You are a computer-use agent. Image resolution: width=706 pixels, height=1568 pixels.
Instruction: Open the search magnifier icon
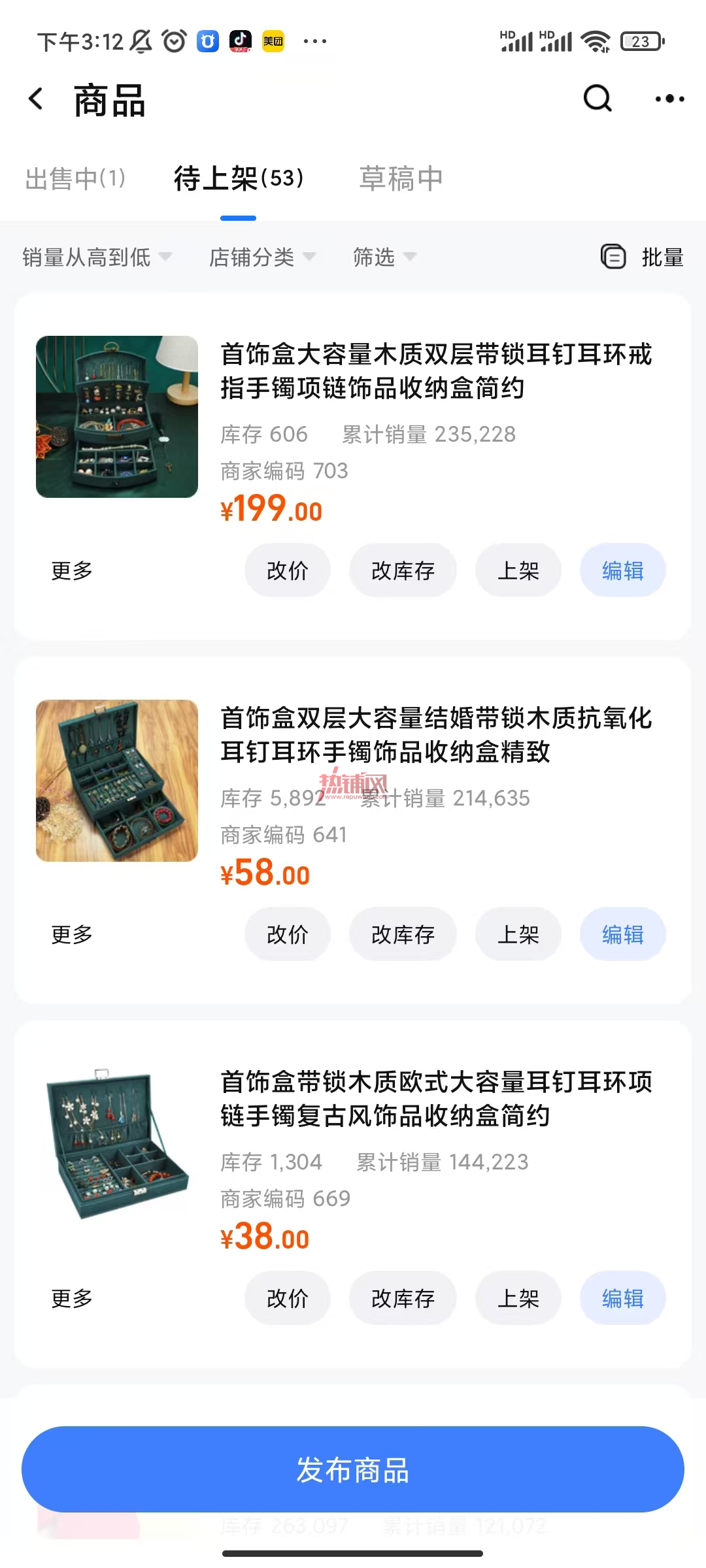coord(597,99)
